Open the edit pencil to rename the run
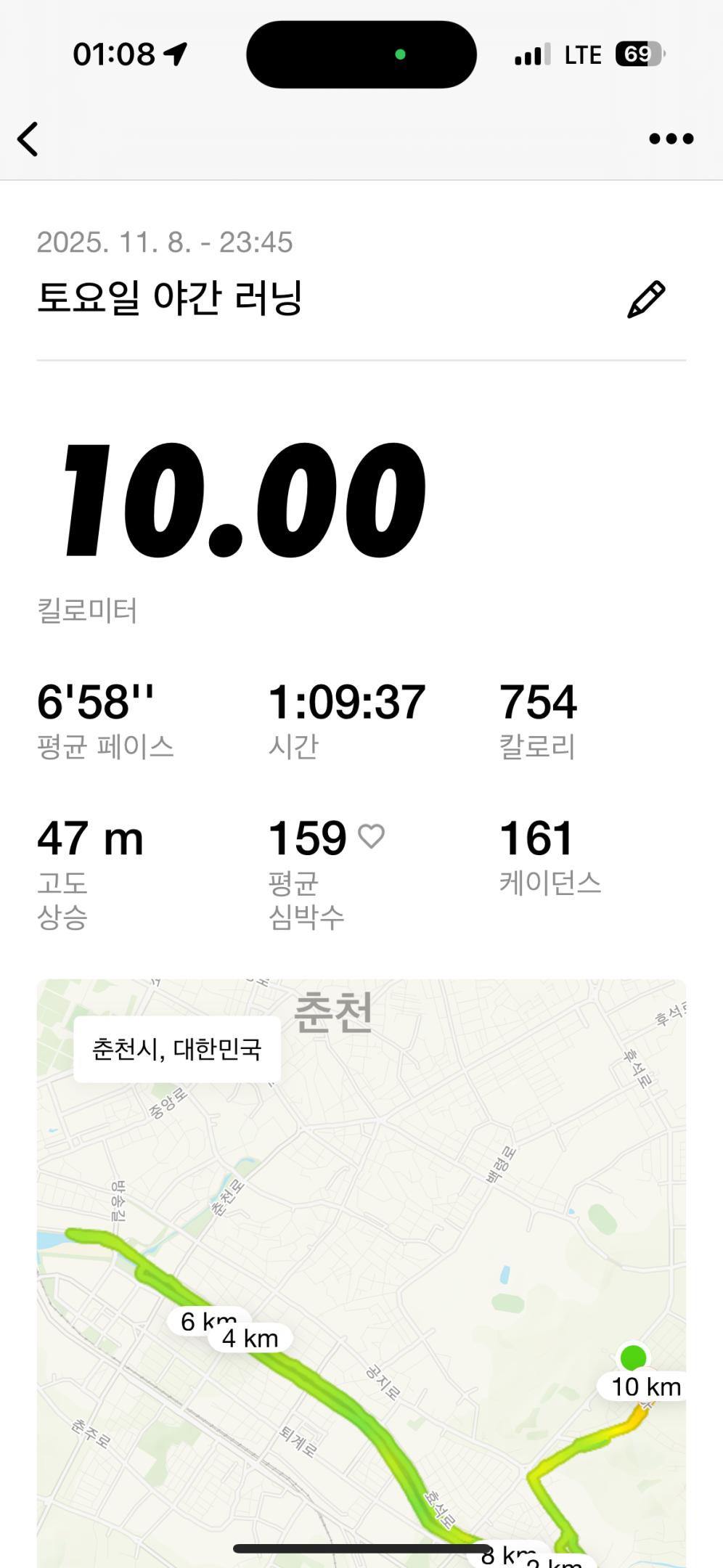723x1568 pixels. click(647, 295)
